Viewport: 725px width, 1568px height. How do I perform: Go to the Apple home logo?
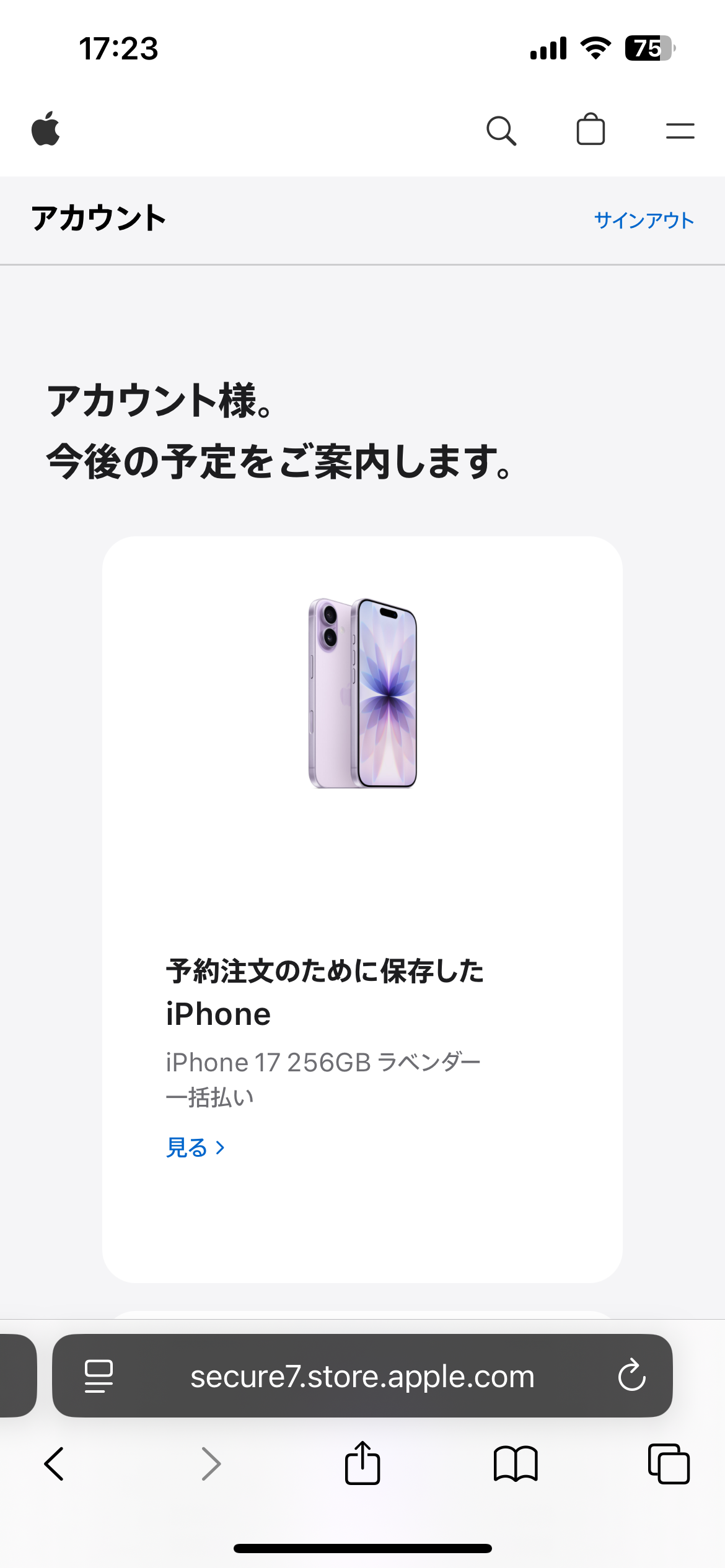[46, 129]
